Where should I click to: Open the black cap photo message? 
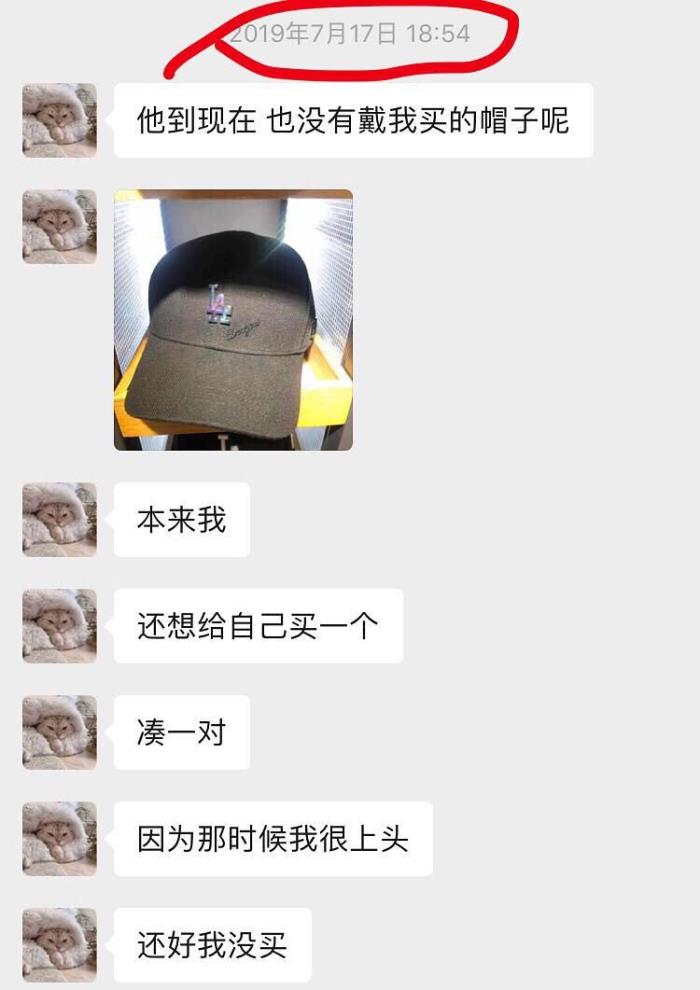pos(233,320)
